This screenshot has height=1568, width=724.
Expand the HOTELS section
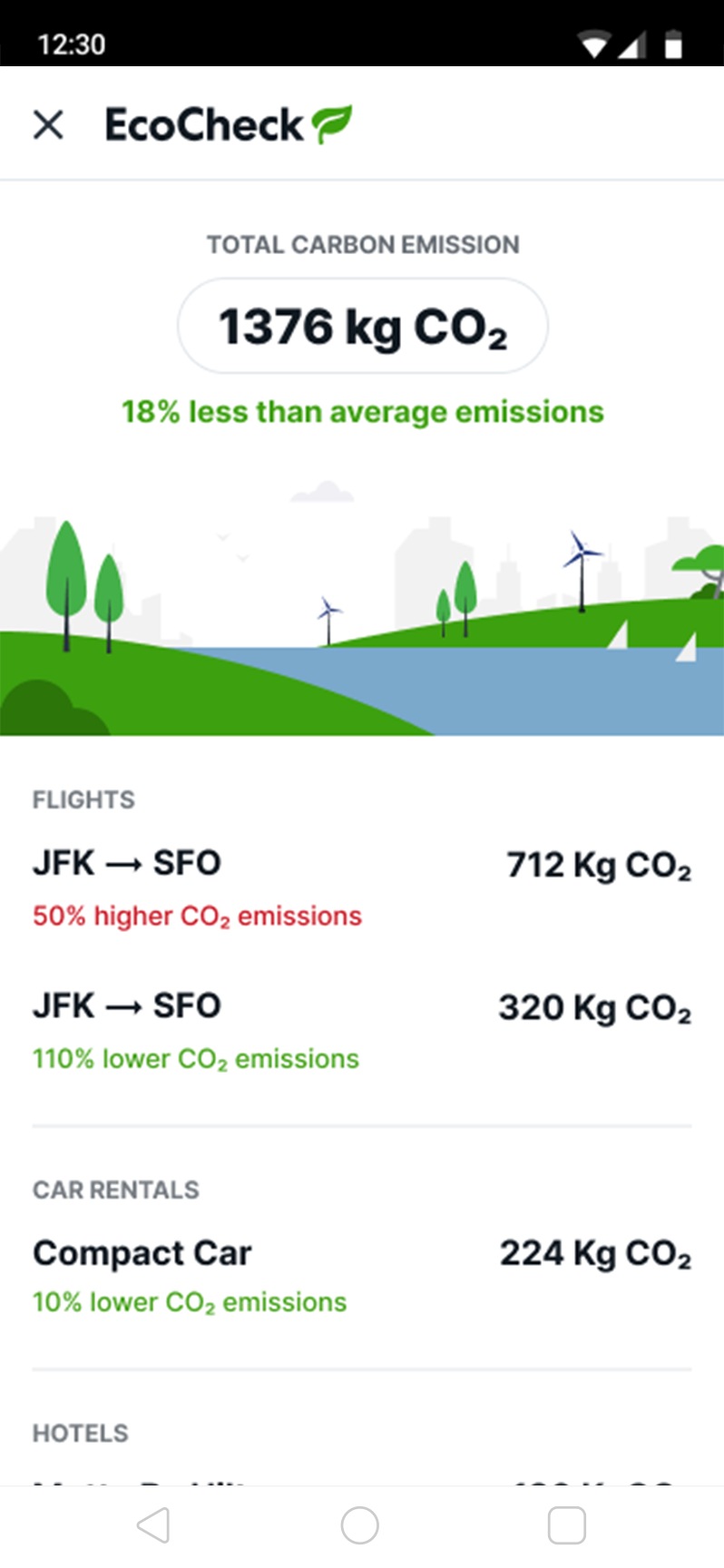click(x=80, y=1433)
